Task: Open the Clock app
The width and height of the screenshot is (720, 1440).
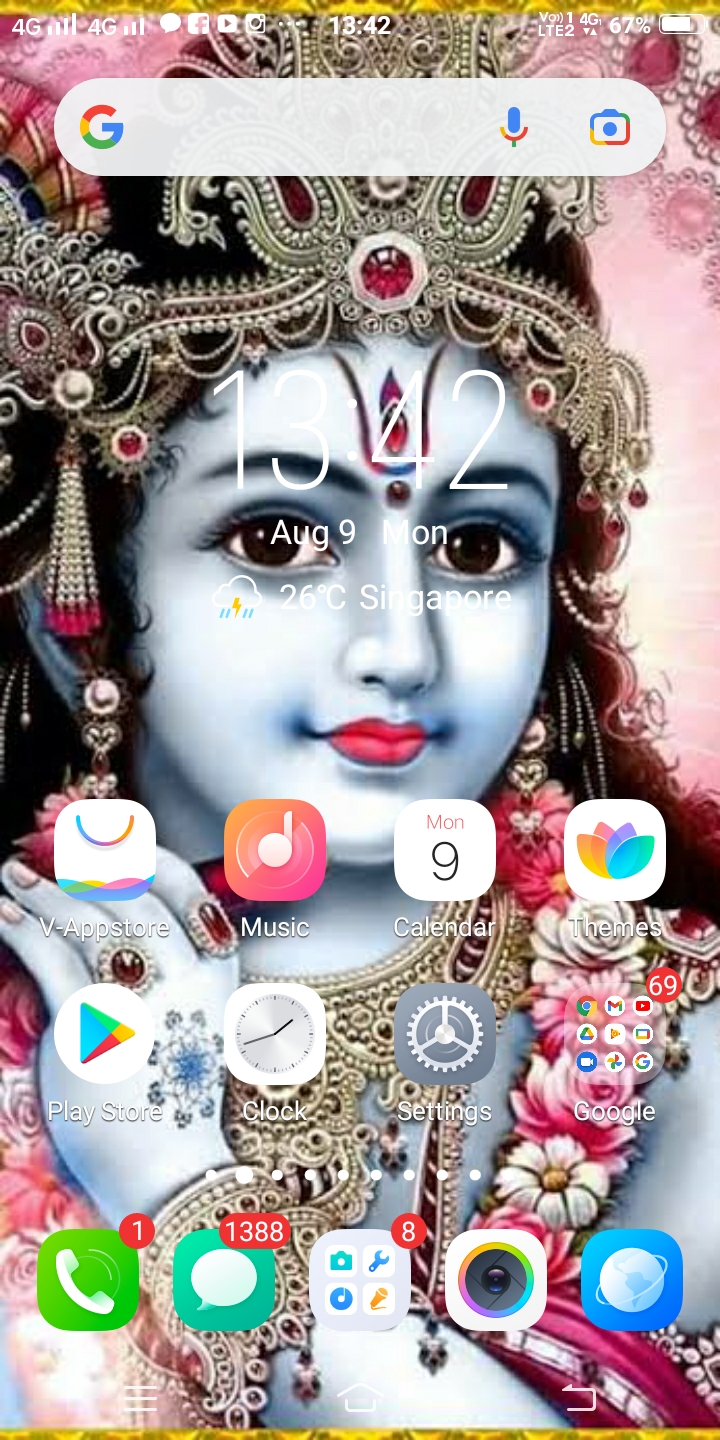Action: coord(275,1034)
